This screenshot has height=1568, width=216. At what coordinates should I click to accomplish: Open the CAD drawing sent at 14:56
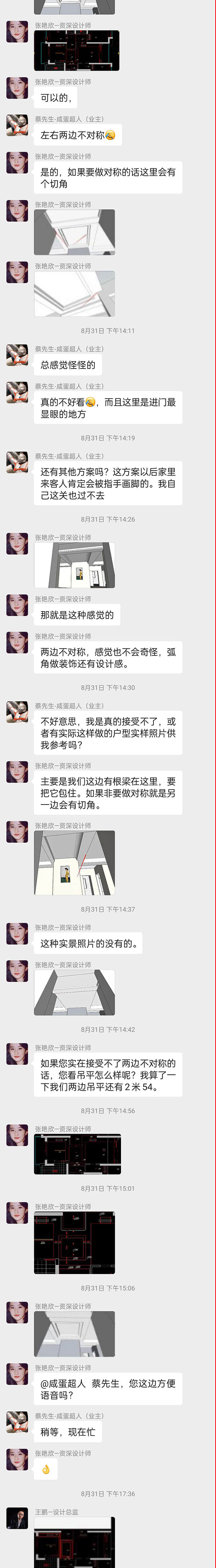coord(77,1154)
